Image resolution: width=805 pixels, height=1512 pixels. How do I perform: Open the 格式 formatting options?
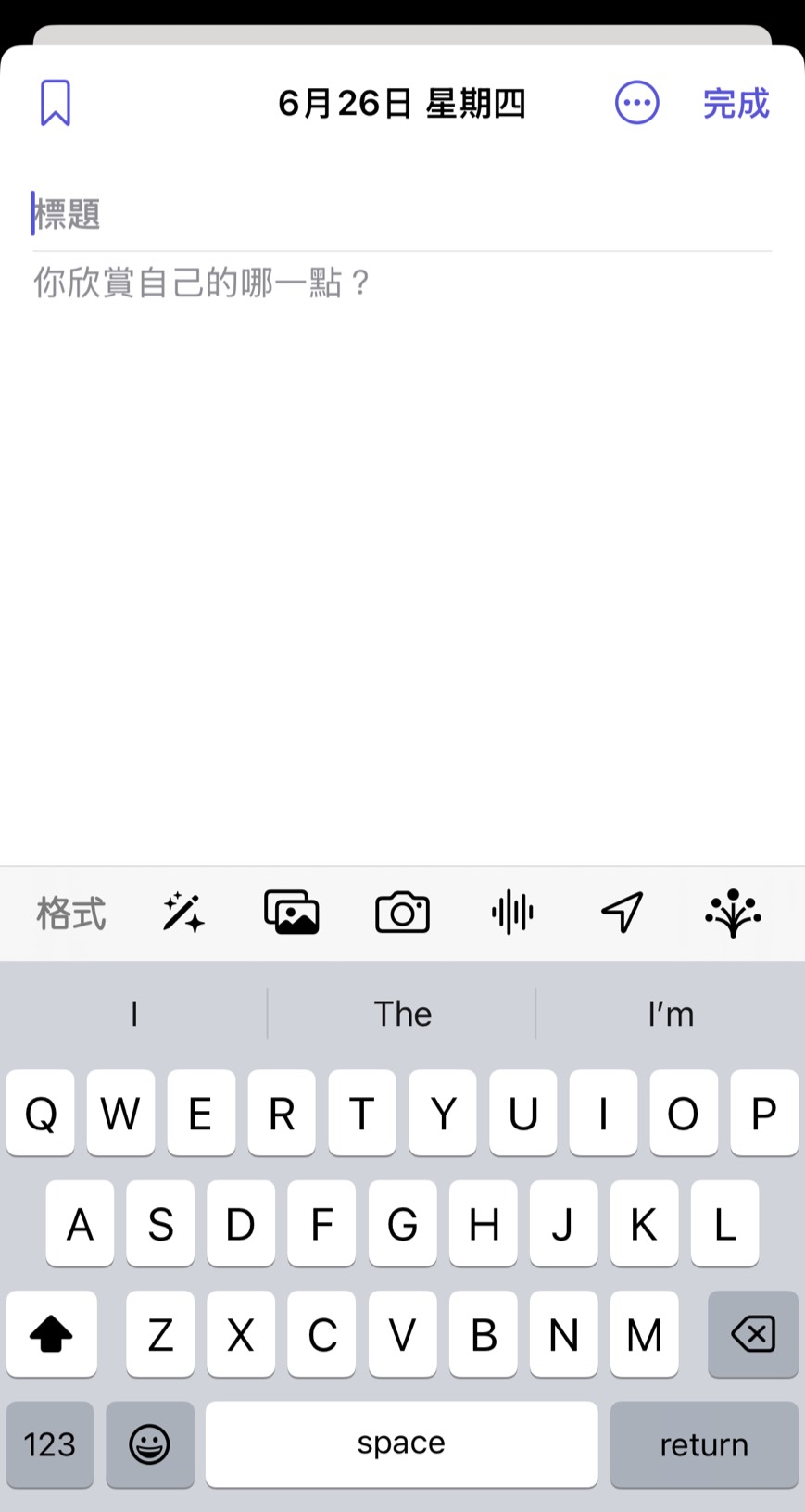71,913
